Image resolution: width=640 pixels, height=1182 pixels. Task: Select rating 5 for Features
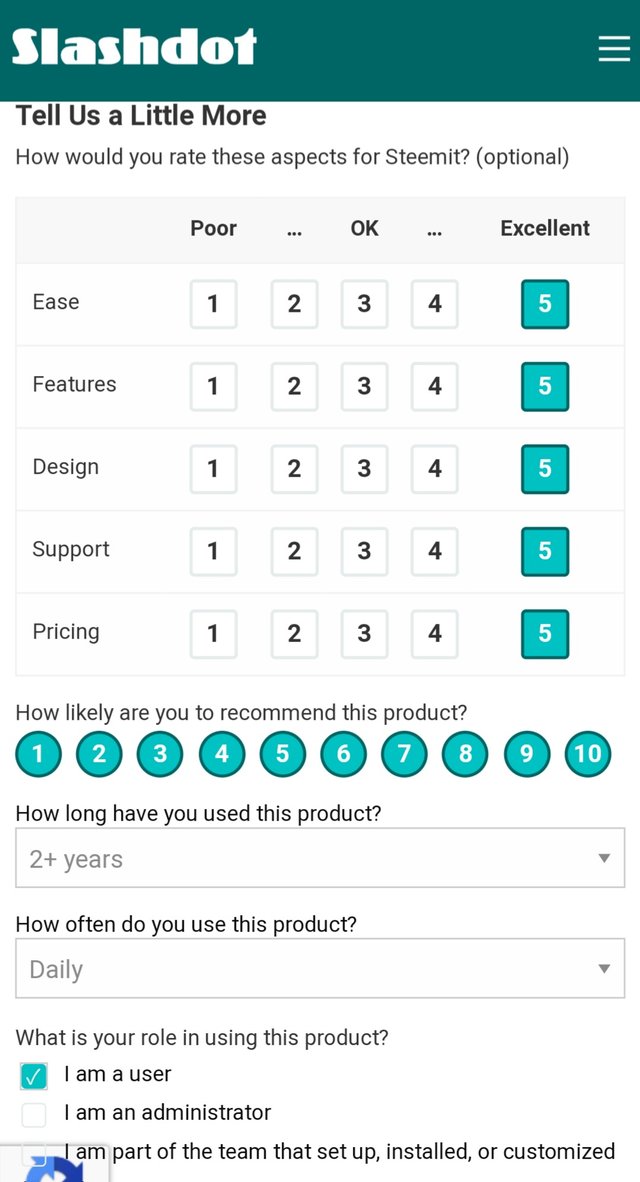point(545,387)
